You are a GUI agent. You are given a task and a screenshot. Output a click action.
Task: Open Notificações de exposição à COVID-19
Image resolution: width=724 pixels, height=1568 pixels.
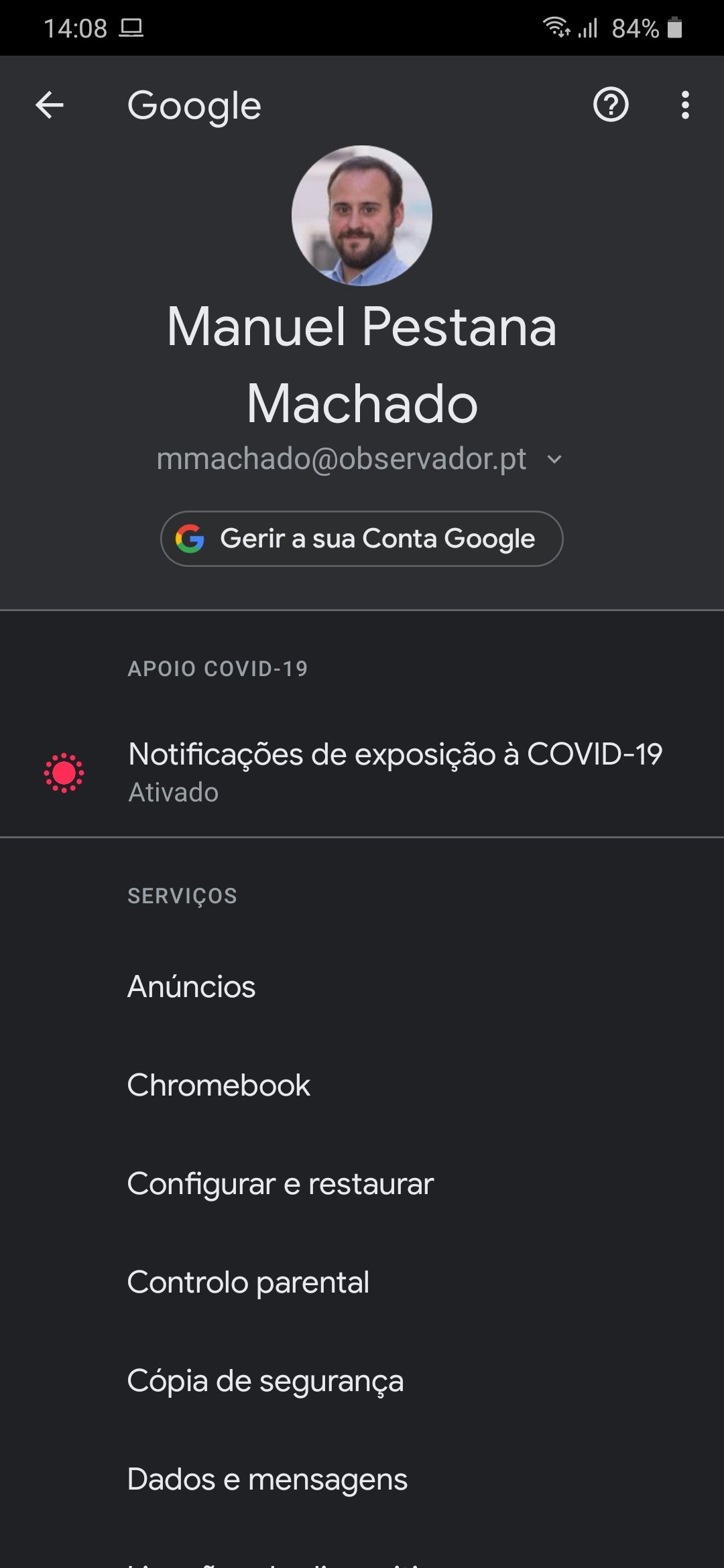click(x=362, y=773)
